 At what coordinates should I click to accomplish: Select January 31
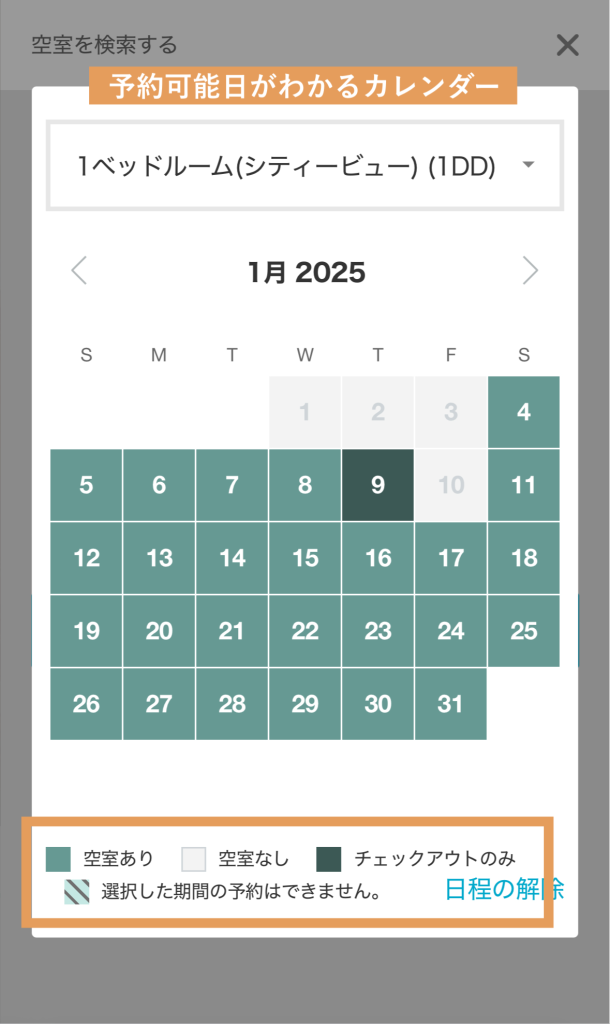pos(451,704)
